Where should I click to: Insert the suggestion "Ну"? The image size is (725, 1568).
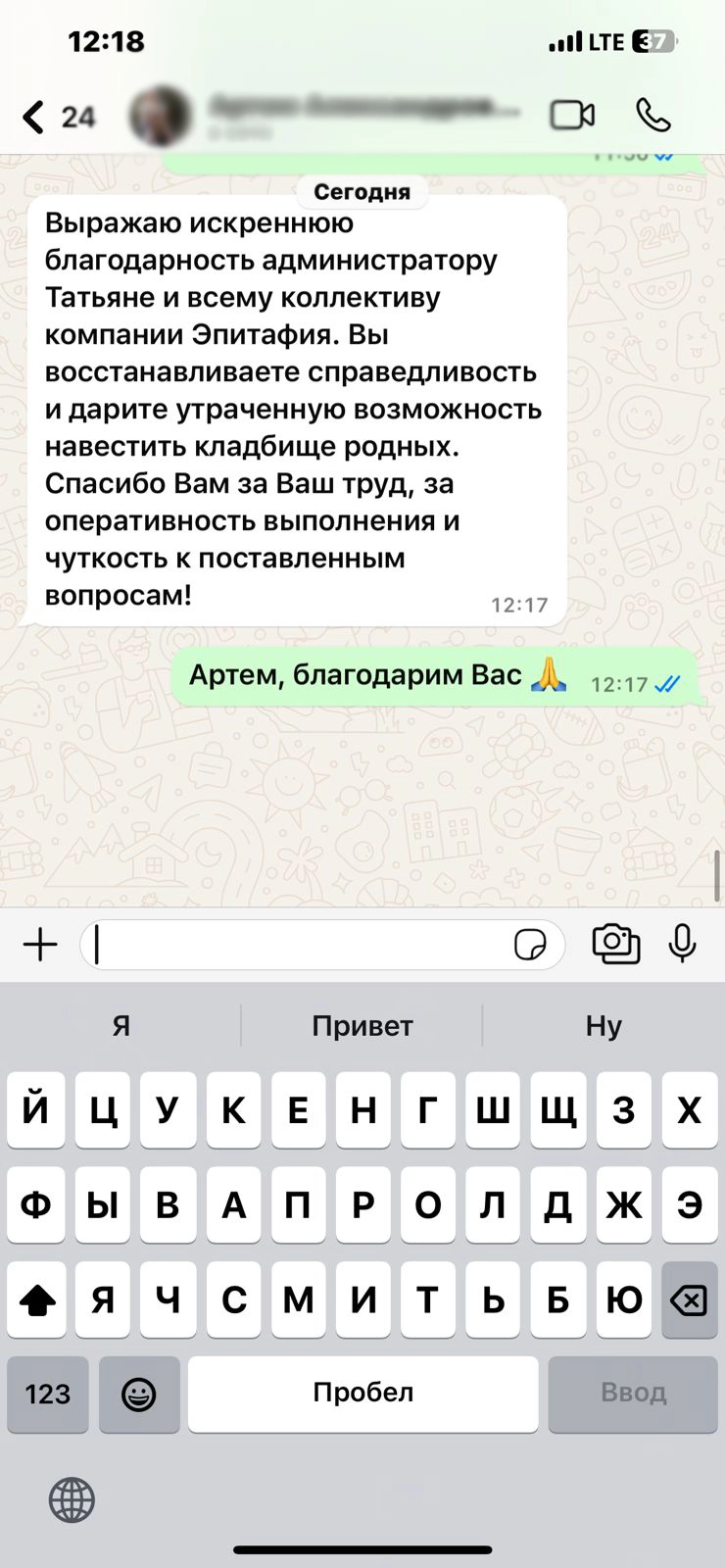tap(604, 1026)
